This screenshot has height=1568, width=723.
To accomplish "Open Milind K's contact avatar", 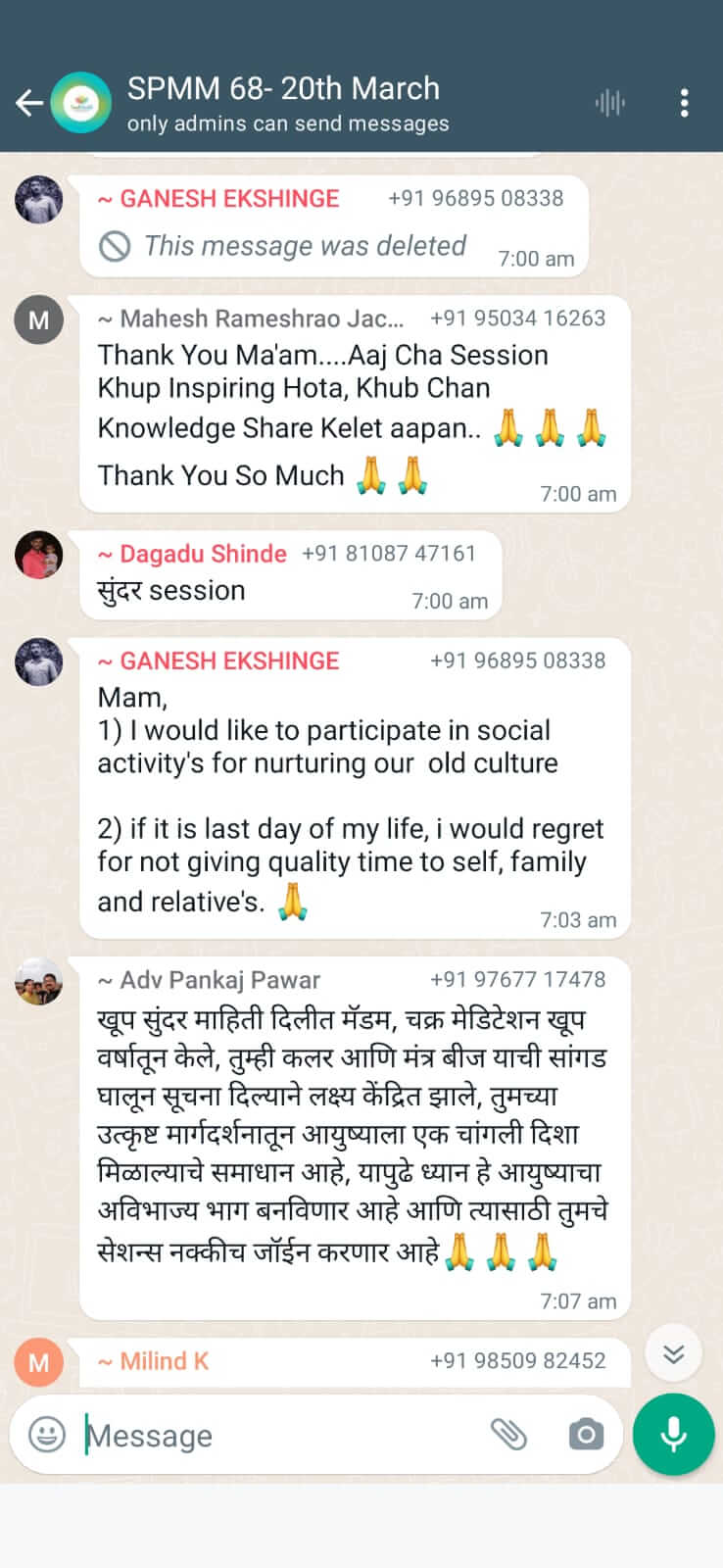I will (38, 1362).
